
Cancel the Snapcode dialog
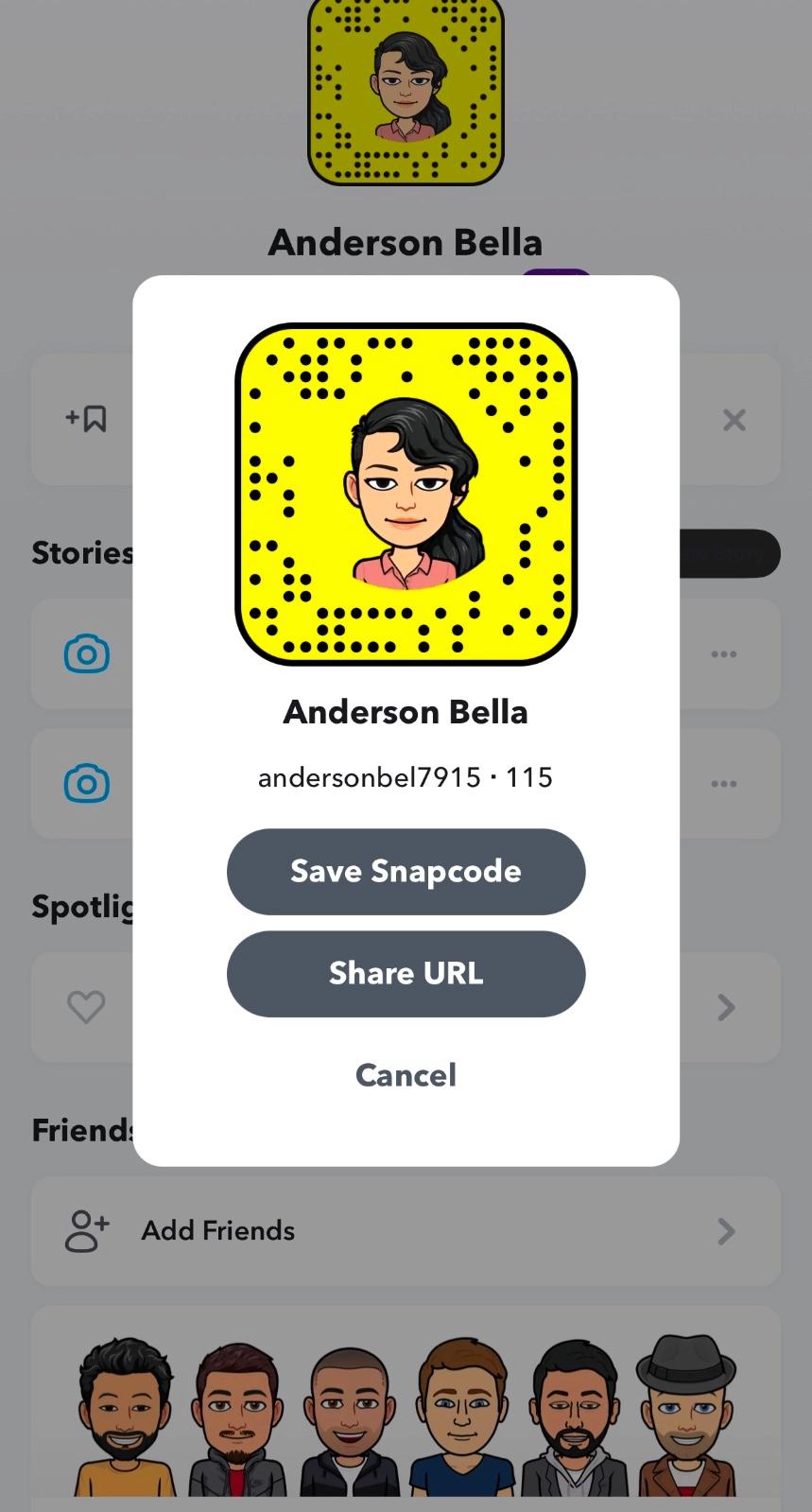[x=406, y=1075]
